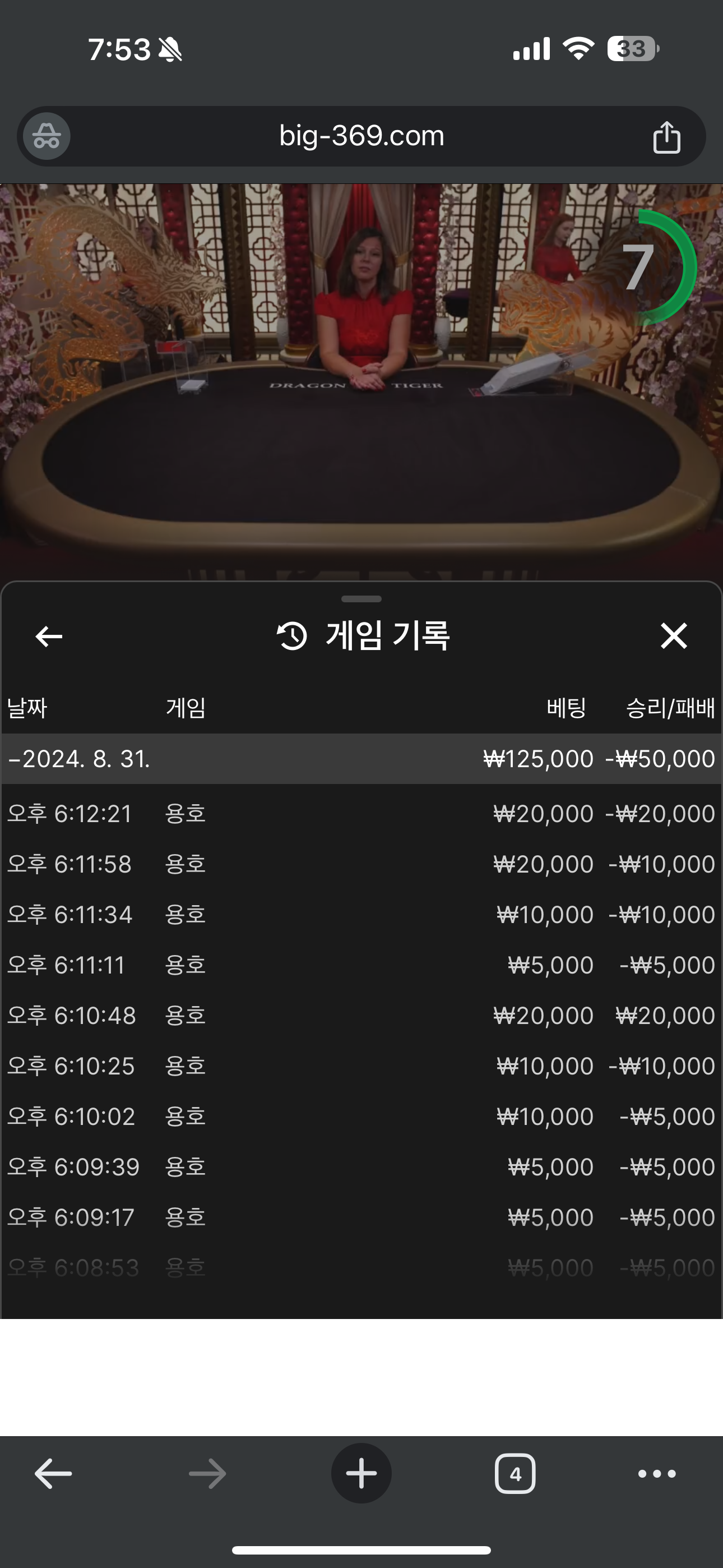Open the 오후 6:09:39 game record
This screenshot has width=723, height=1568.
click(x=361, y=1168)
